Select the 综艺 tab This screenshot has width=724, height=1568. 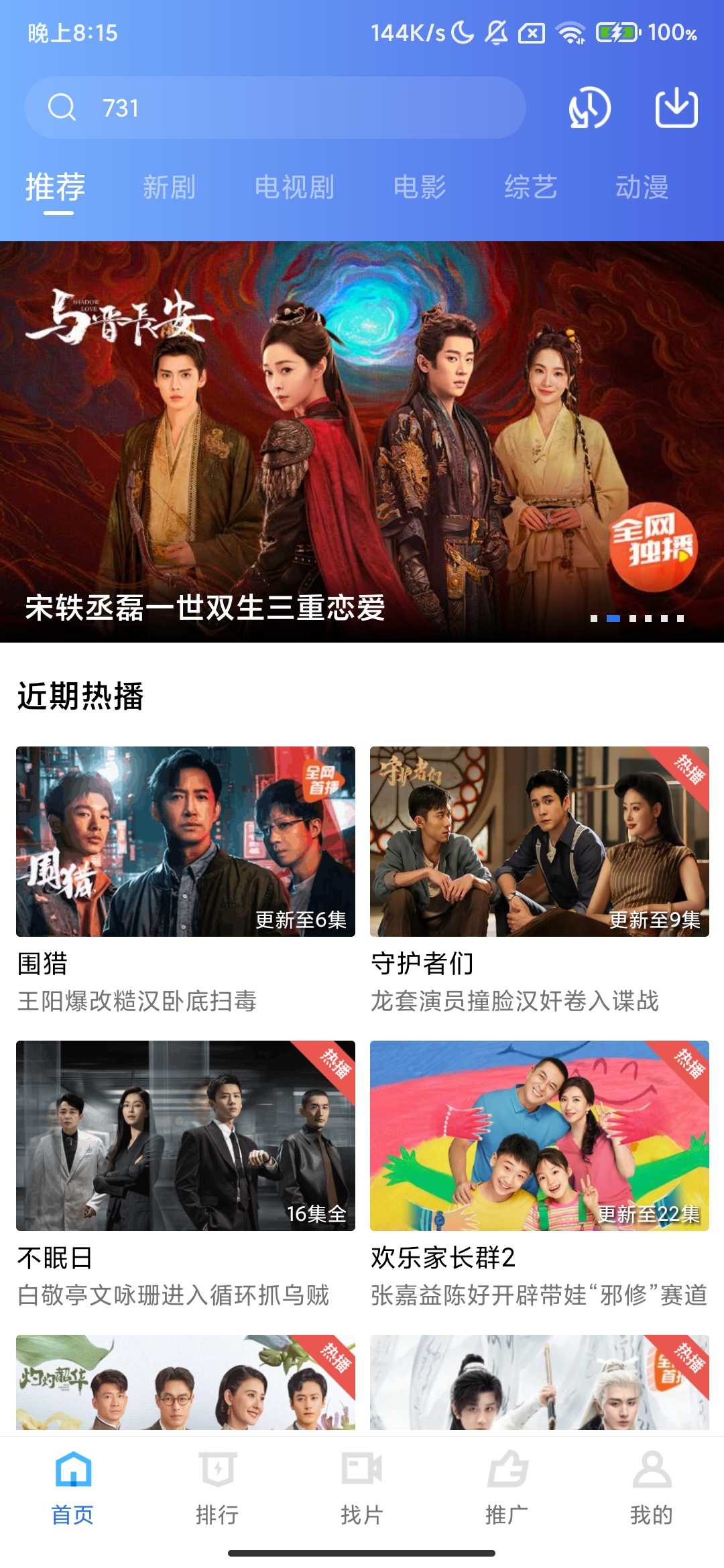tap(531, 187)
